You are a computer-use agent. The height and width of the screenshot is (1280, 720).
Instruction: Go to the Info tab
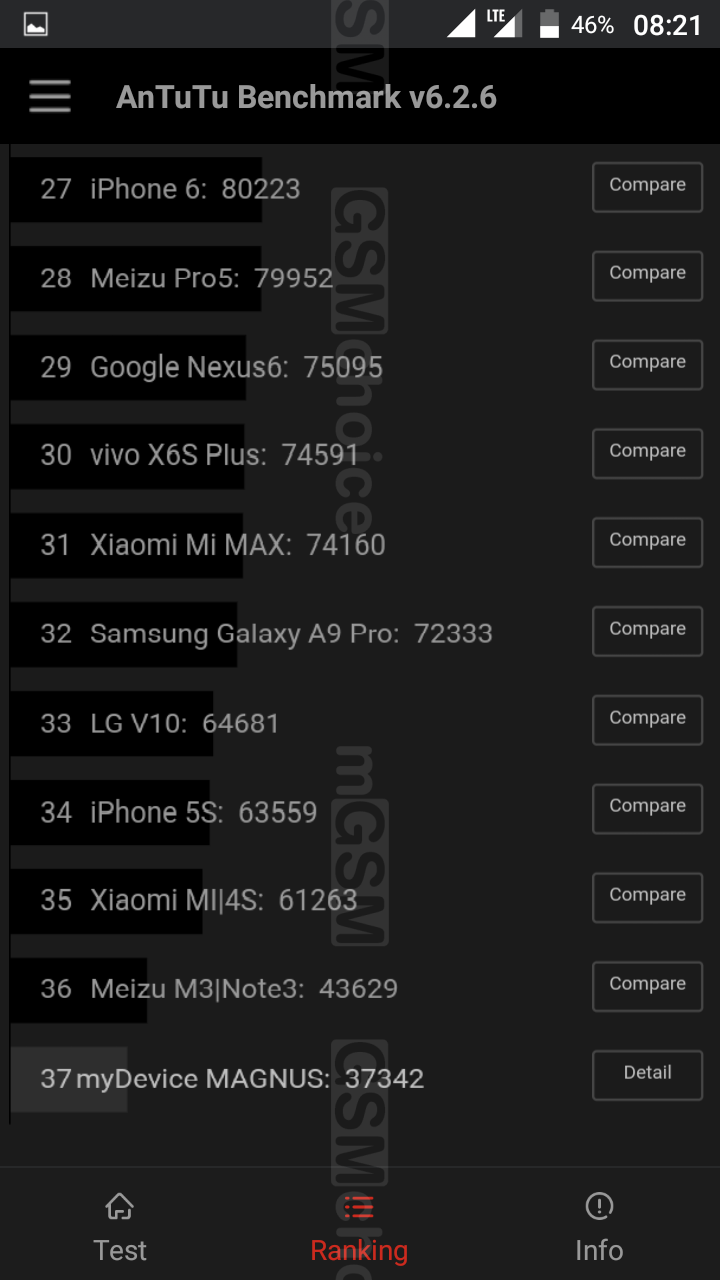pos(599,1227)
